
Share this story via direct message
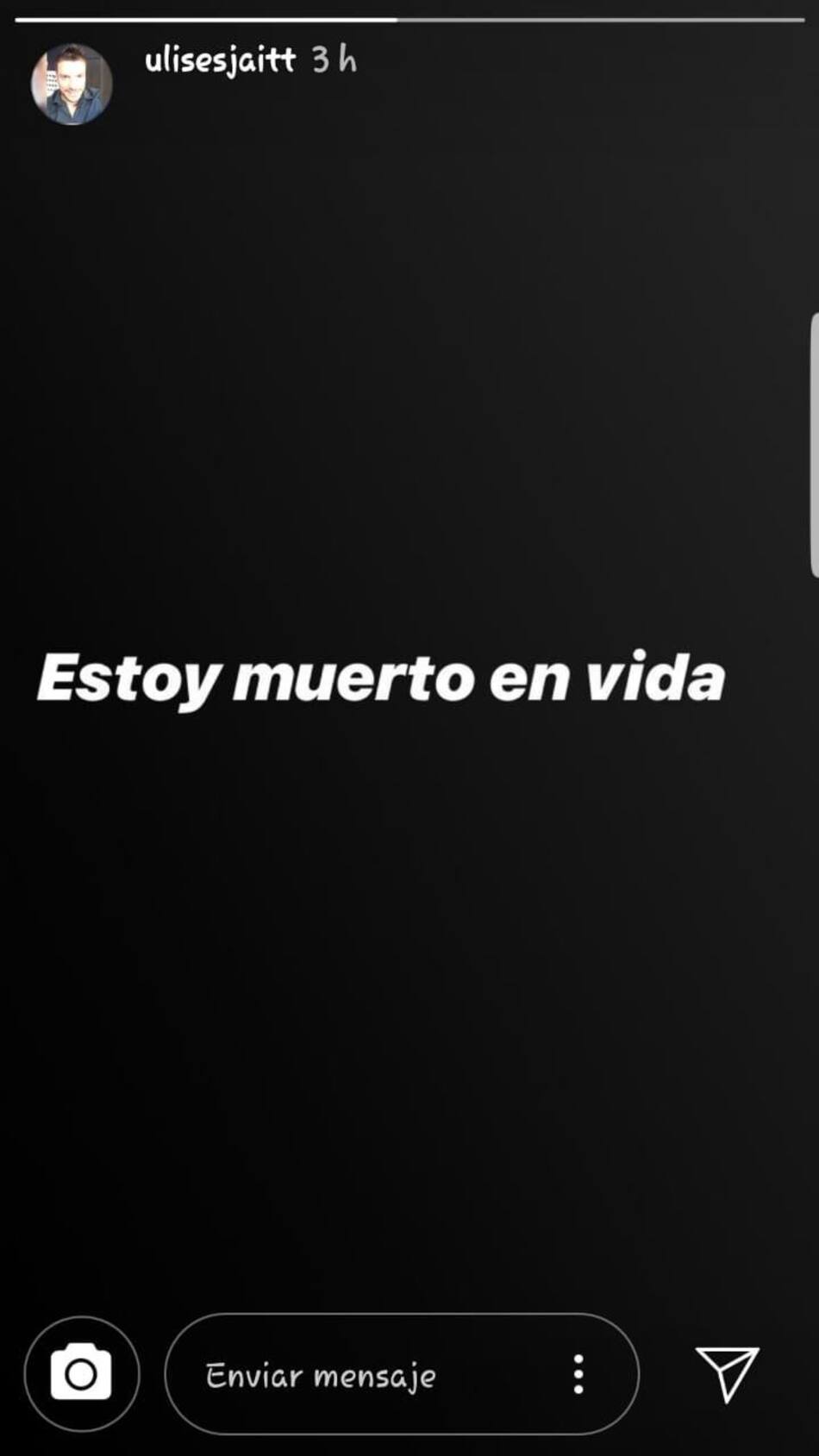pos(728,1374)
